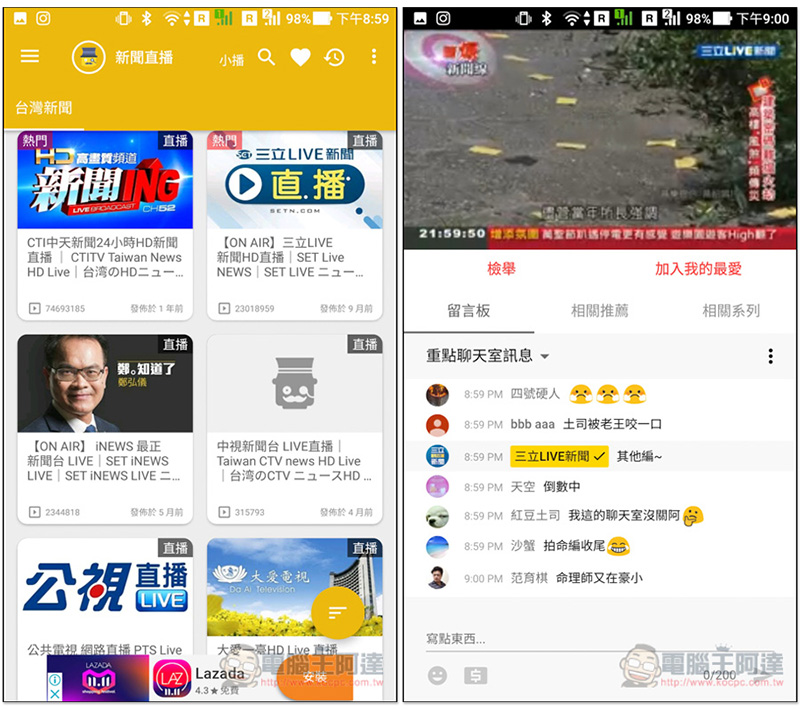Open the app bar overflow menu
This screenshot has width=800, height=710.
(374, 57)
